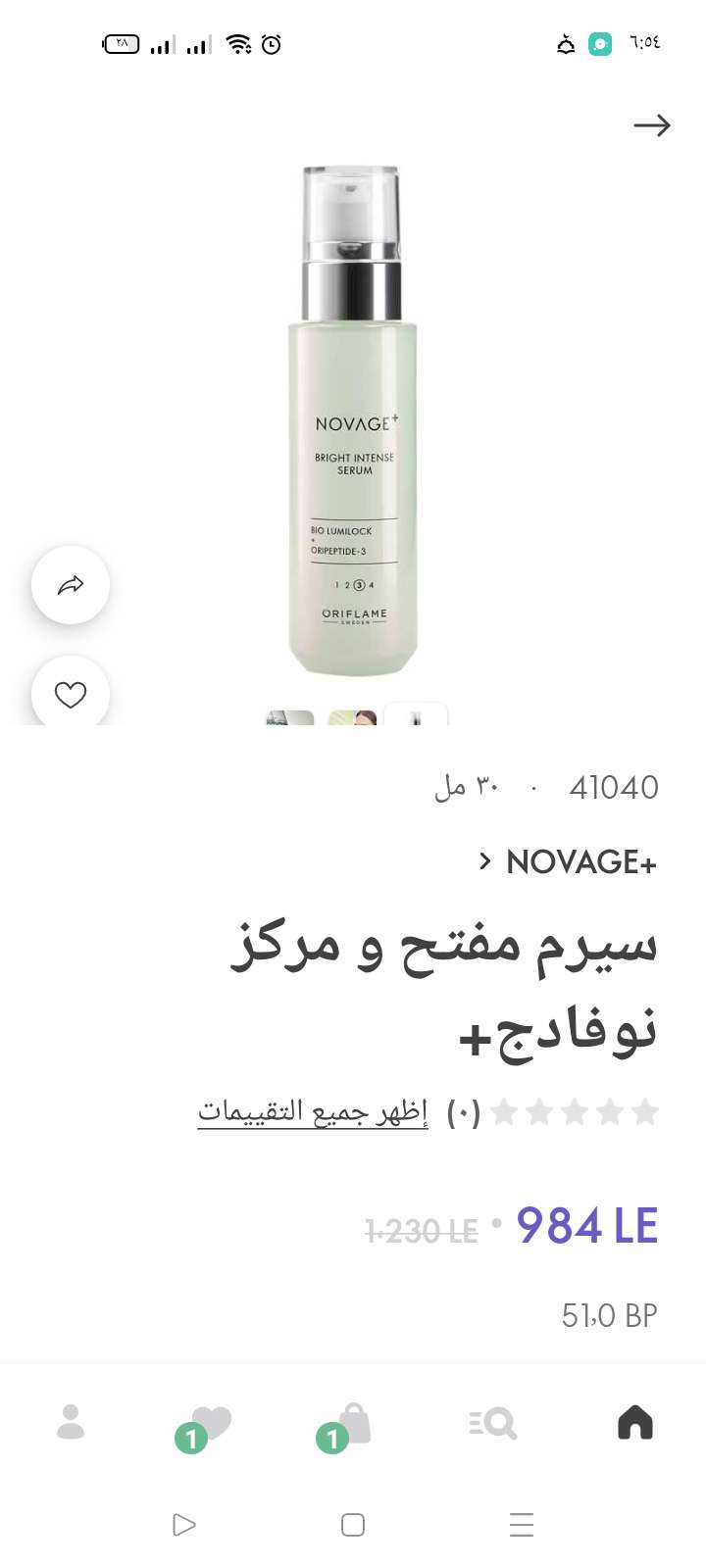
Task: Switch to the Home tab
Action: pyautogui.click(x=634, y=1422)
